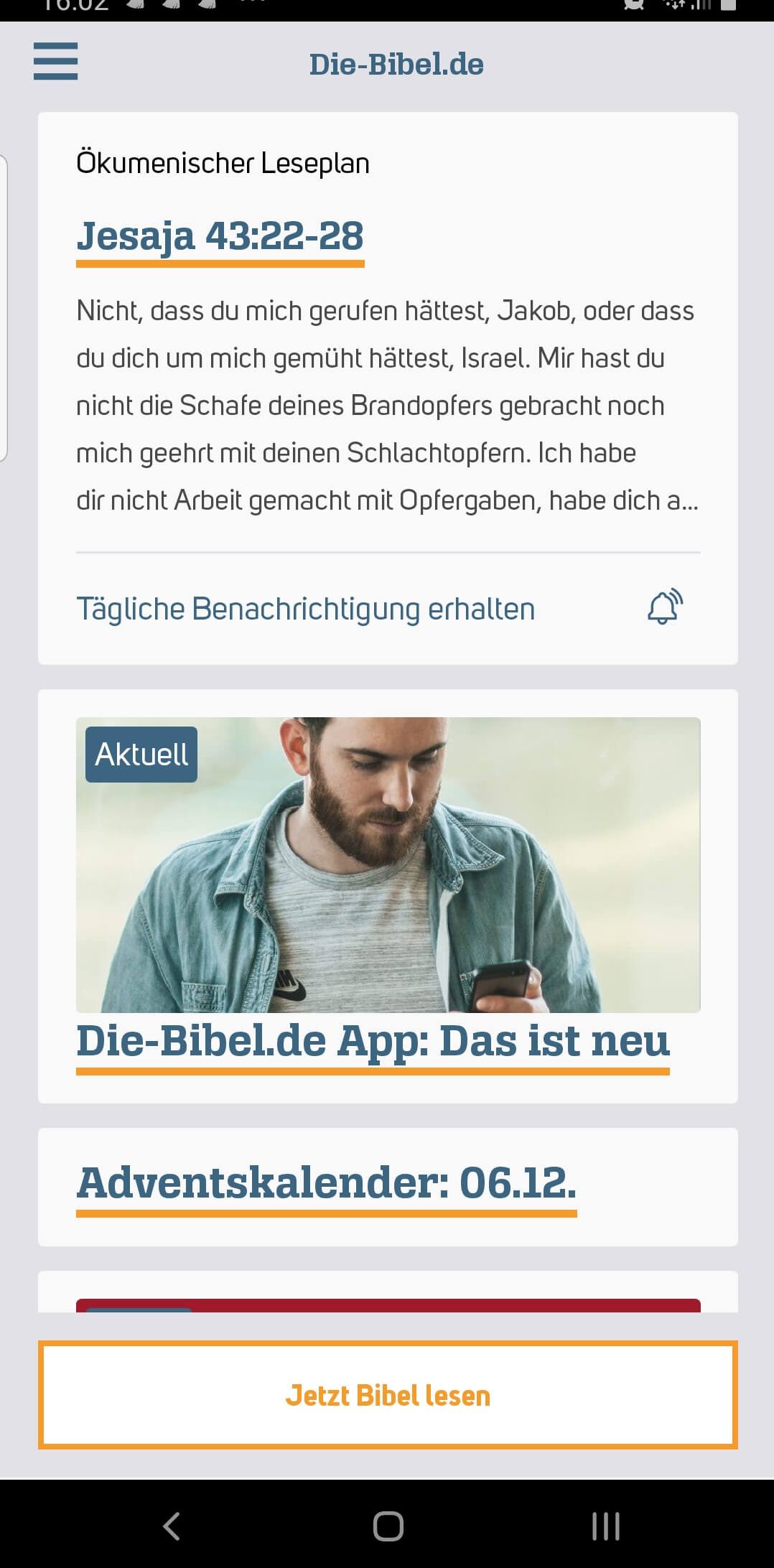Open the hamburger menu

tap(55, 61)
